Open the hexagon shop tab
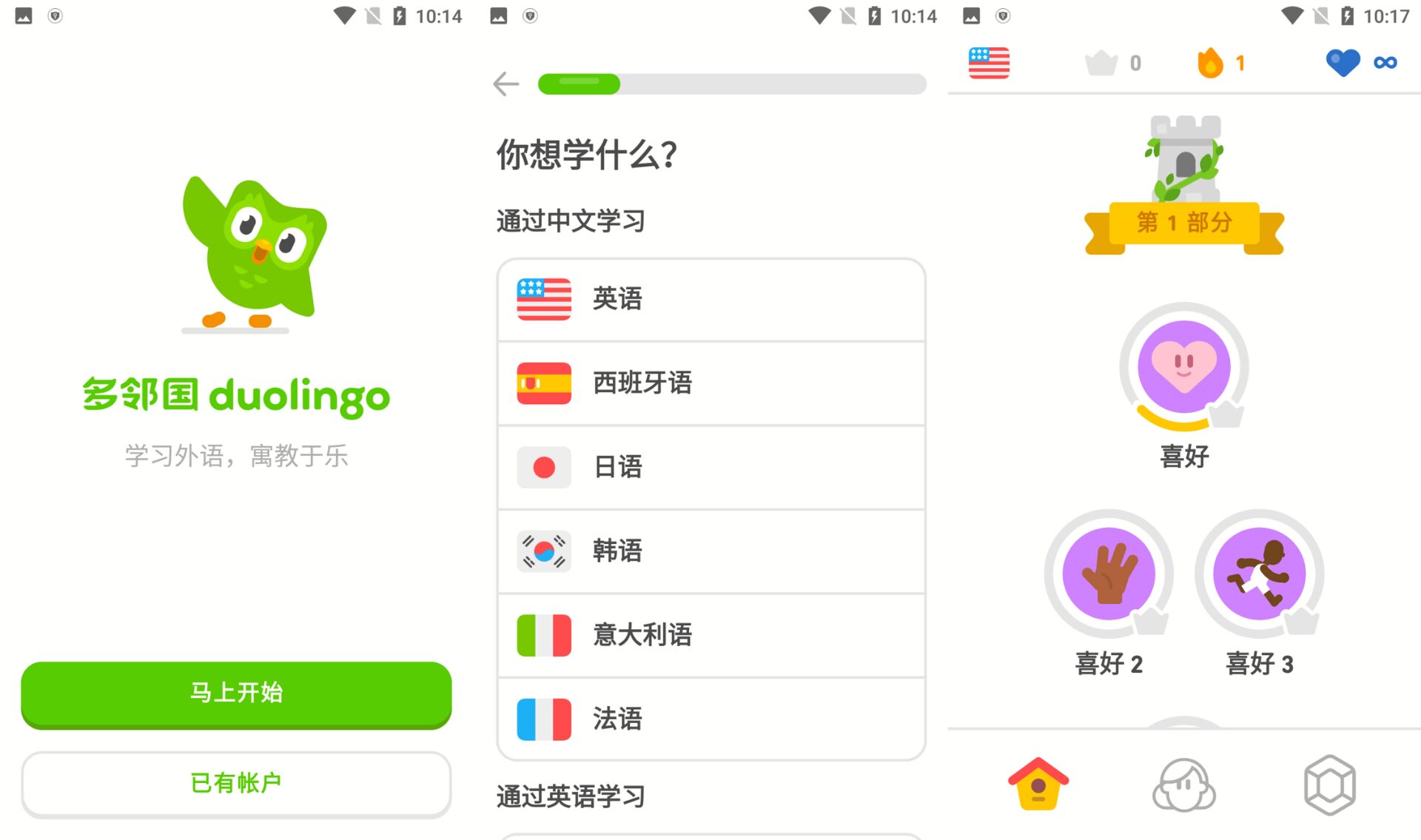Image resolution: width=1421 pixels, height=840 pixels. click(1329, 784)
